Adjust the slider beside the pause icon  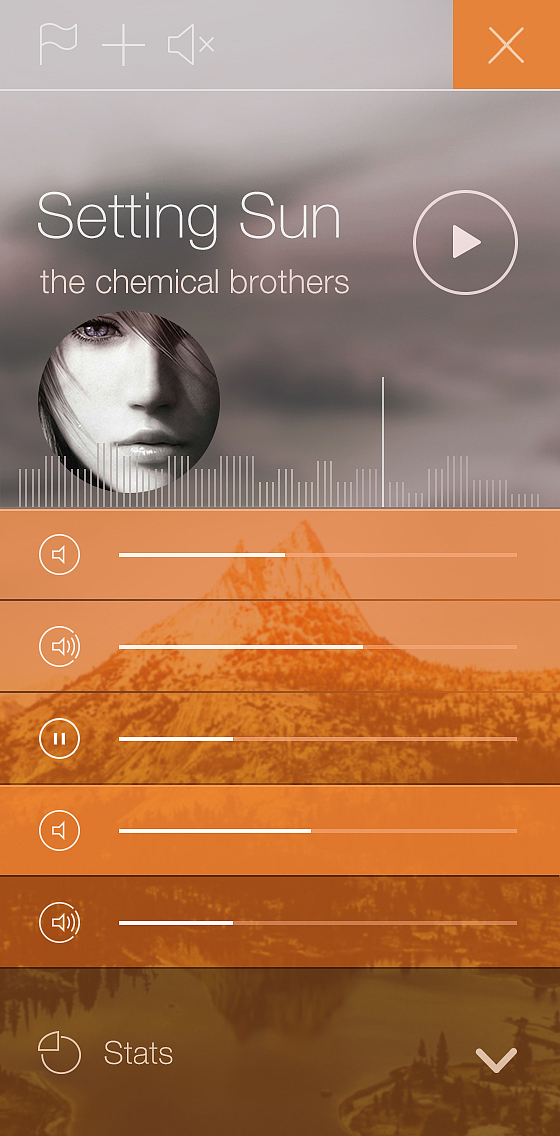click(317, 739)
